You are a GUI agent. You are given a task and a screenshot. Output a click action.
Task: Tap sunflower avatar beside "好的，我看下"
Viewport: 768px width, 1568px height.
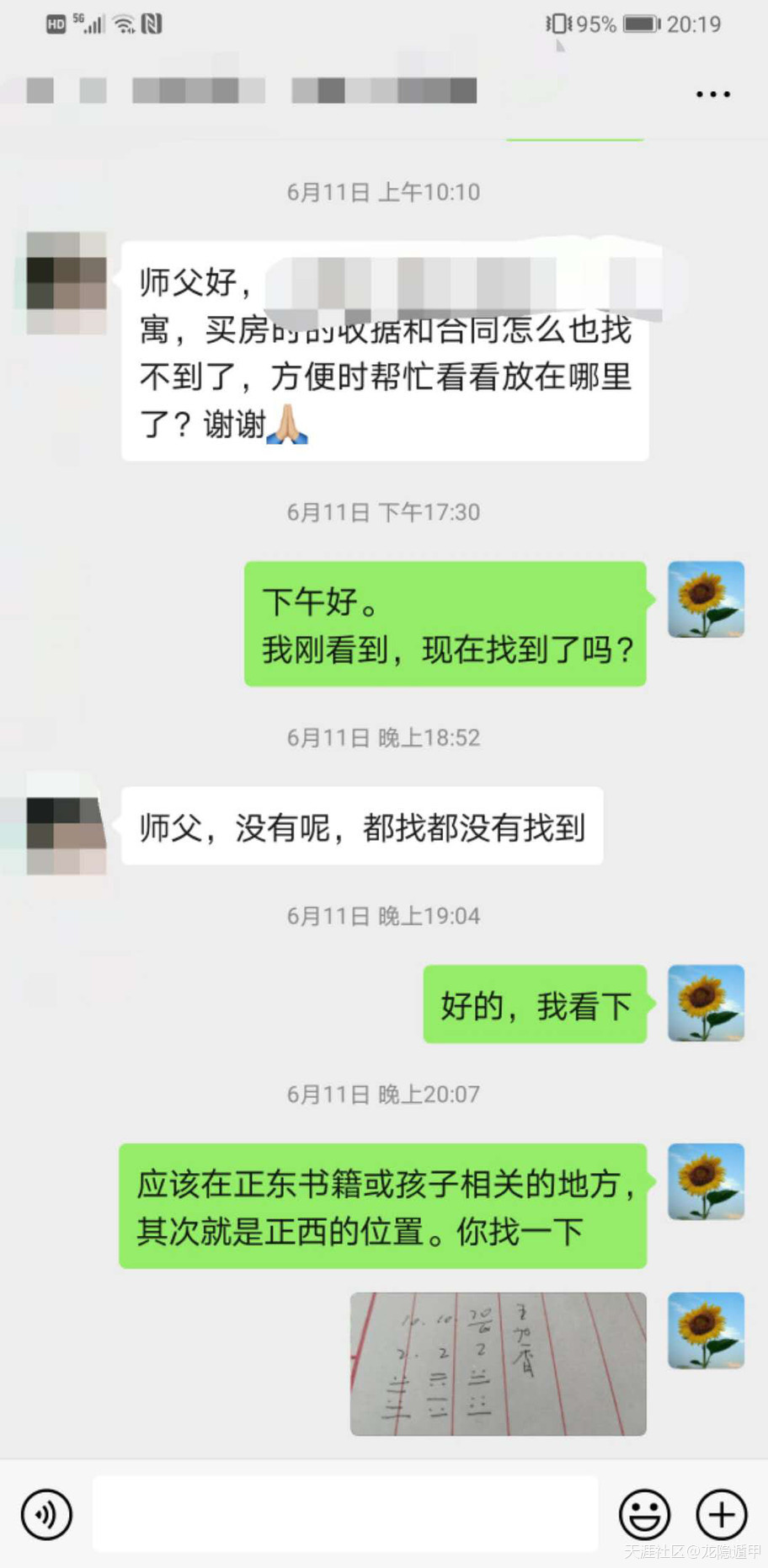(706, 1003)
